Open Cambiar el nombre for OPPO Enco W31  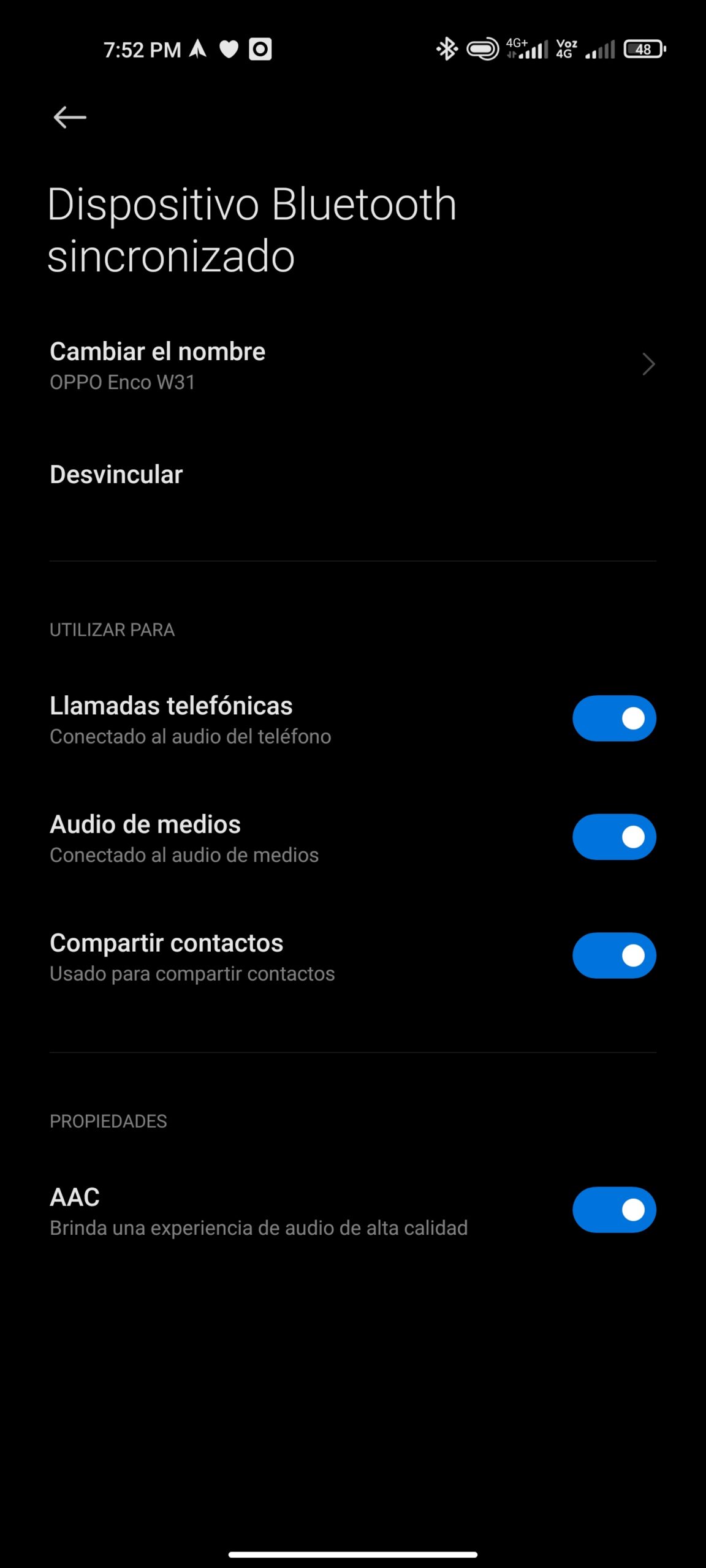click(352, 365)
